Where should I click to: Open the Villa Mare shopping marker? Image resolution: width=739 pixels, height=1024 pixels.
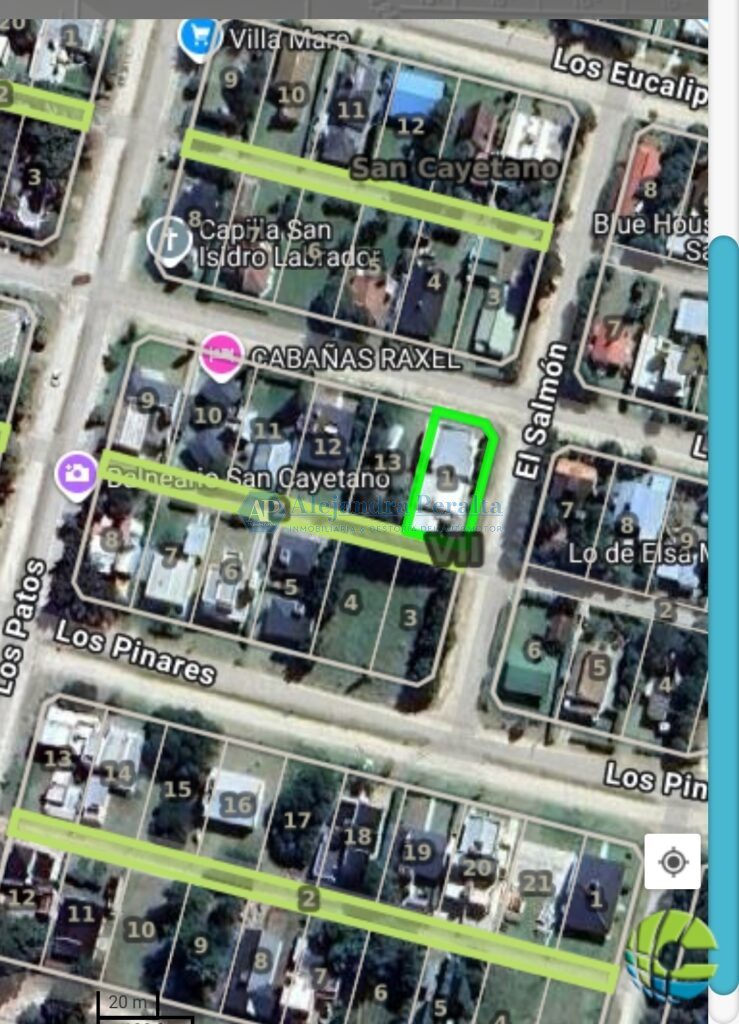pos(199,37)
